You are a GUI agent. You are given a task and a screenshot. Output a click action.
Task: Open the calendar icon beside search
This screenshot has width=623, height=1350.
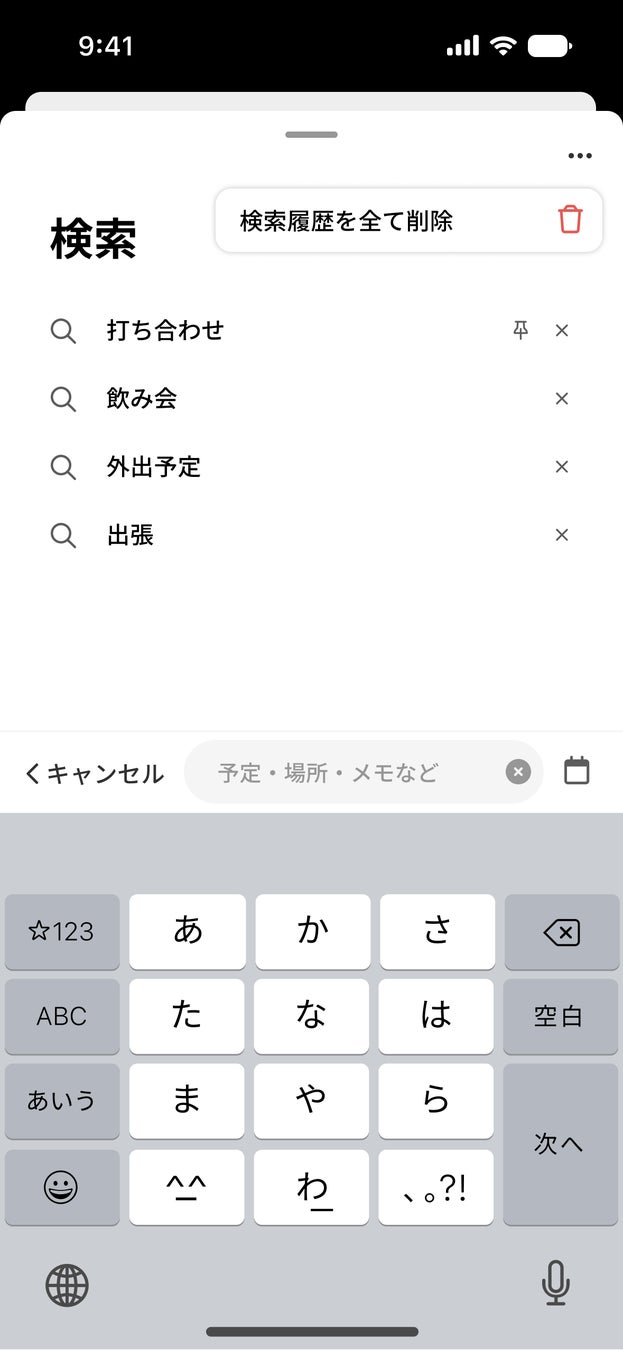tap(577, 771)
